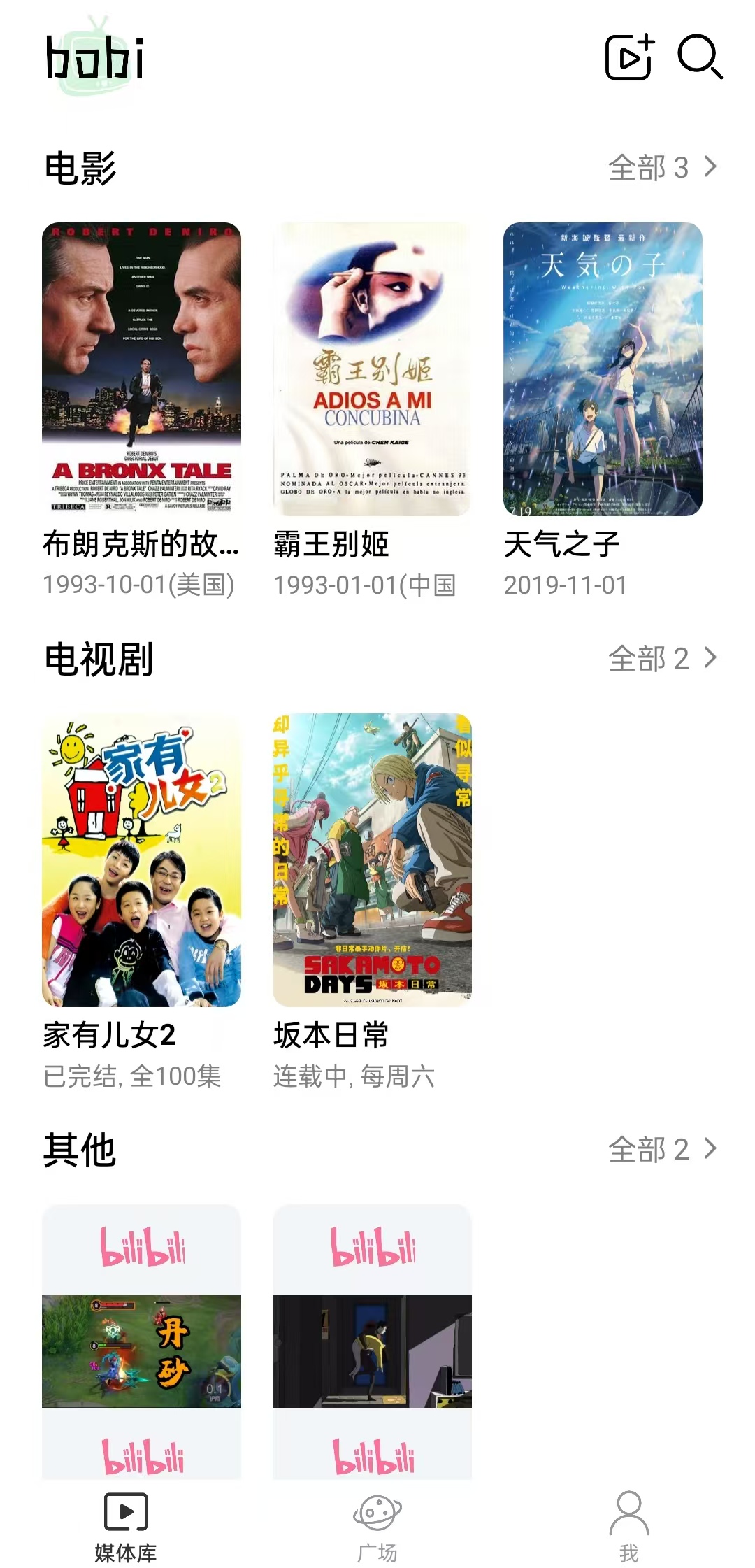This screenshot has width=755, height=1568.
Task: View all 3 items in 电影
Action: click(662, 168)
